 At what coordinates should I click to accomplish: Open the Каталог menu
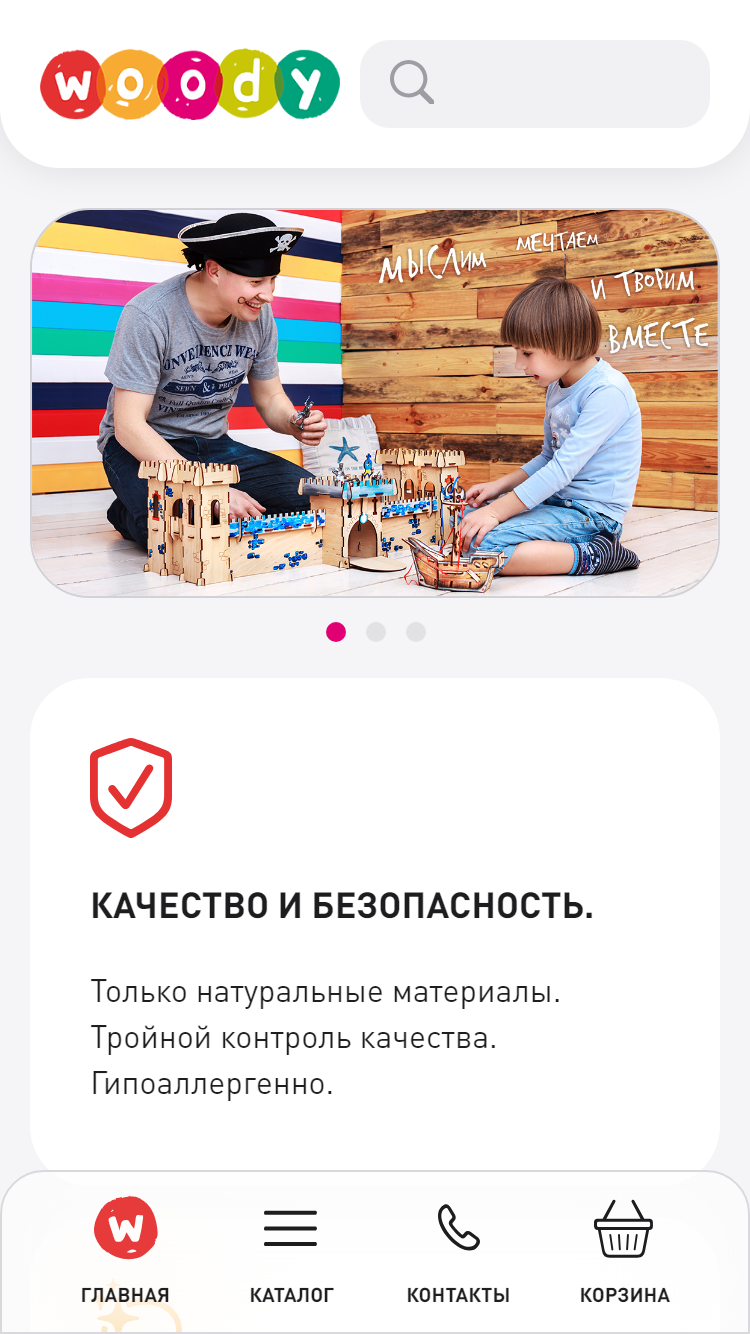pyautogui.click(x=291, y=1250)
